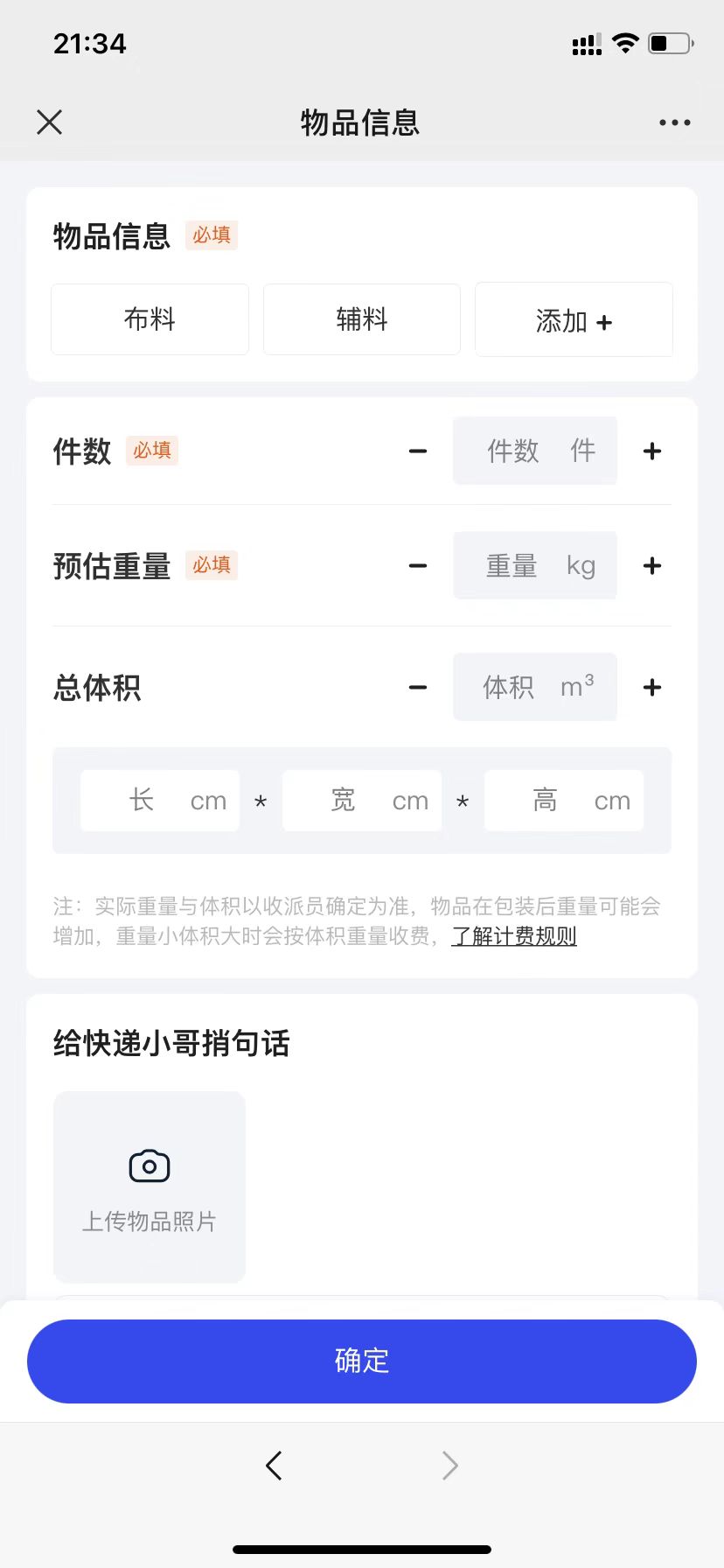Viewport: 724px width, 1568px height.
Task: Confirm with the 确定 button
Action: pyautogui.click(x=362, y=1361)
